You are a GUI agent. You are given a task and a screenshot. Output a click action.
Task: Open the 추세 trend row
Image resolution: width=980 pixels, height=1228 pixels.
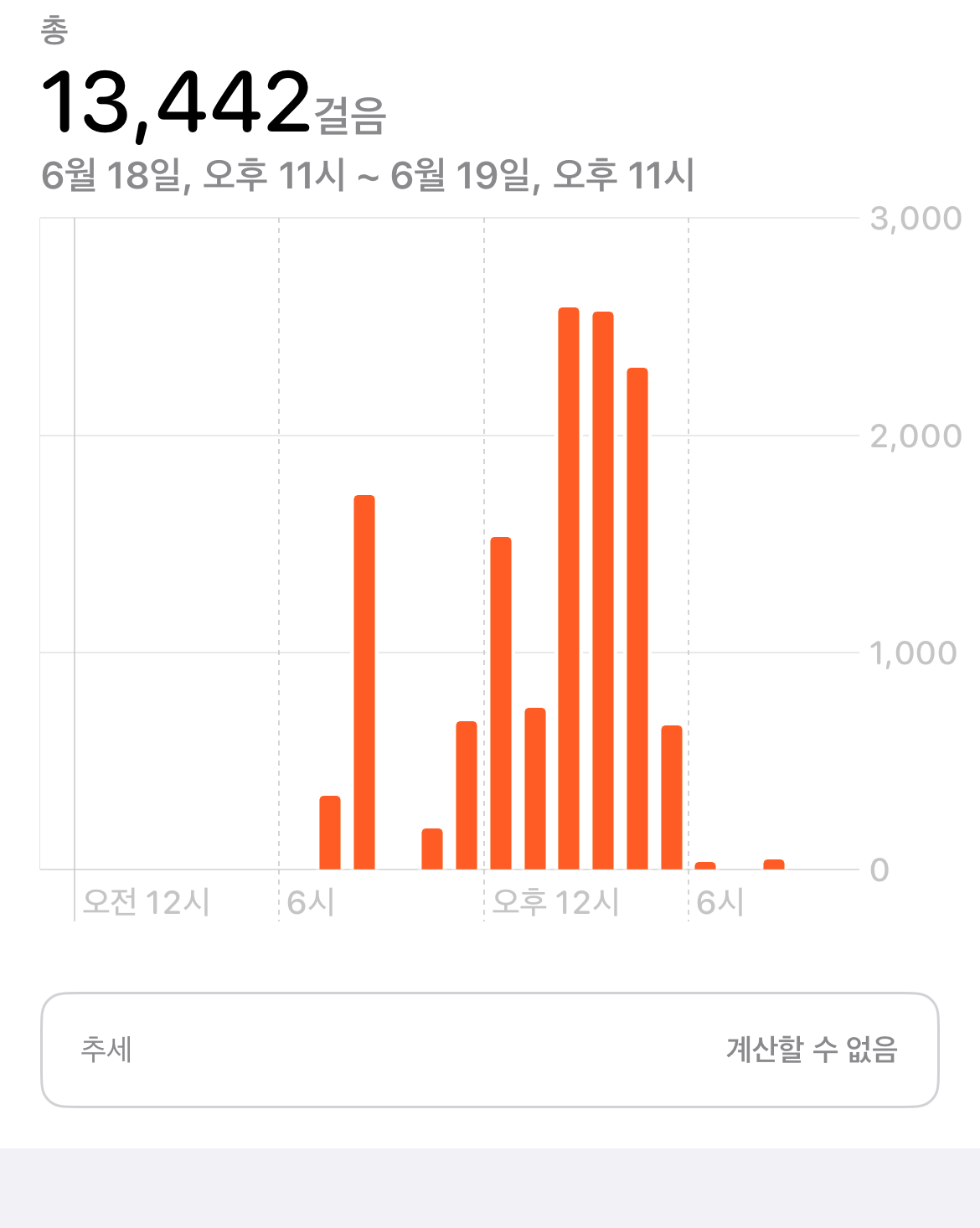(x=489, y=1050)
